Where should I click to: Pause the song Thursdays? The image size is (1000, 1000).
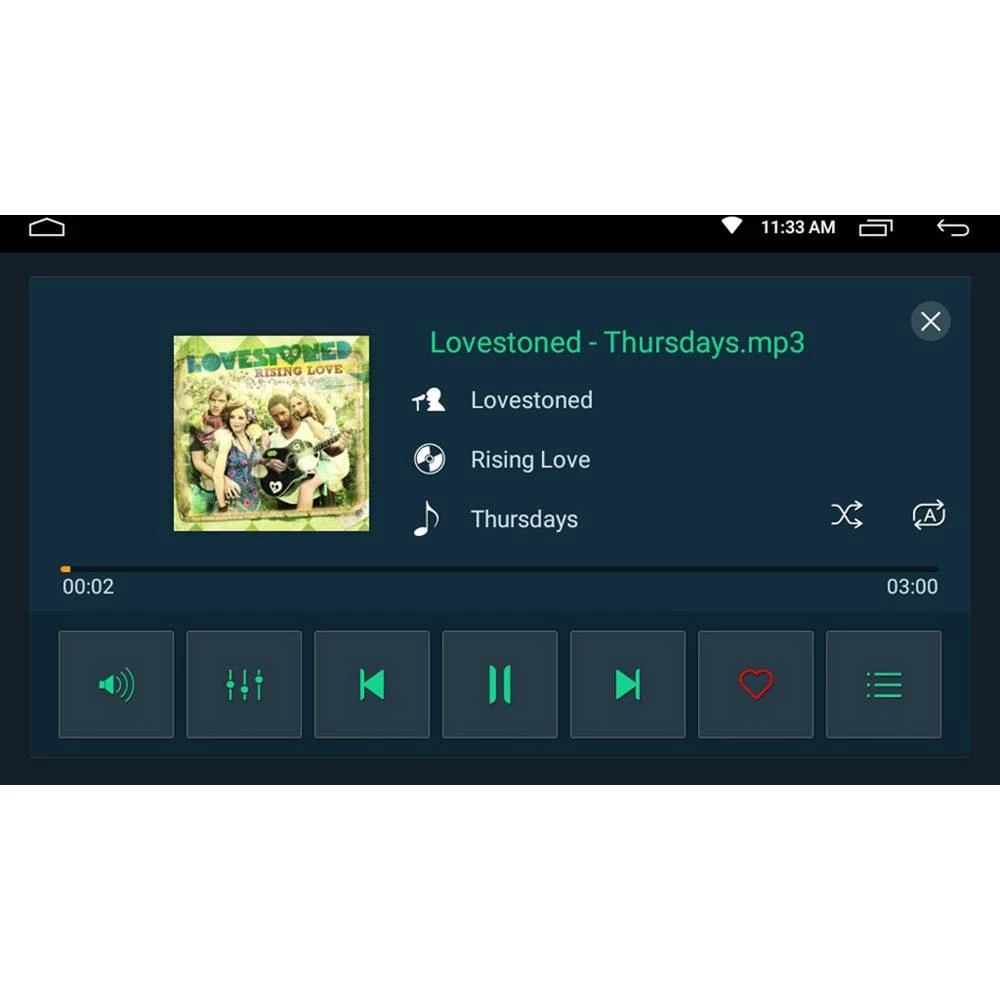[500, 684]
